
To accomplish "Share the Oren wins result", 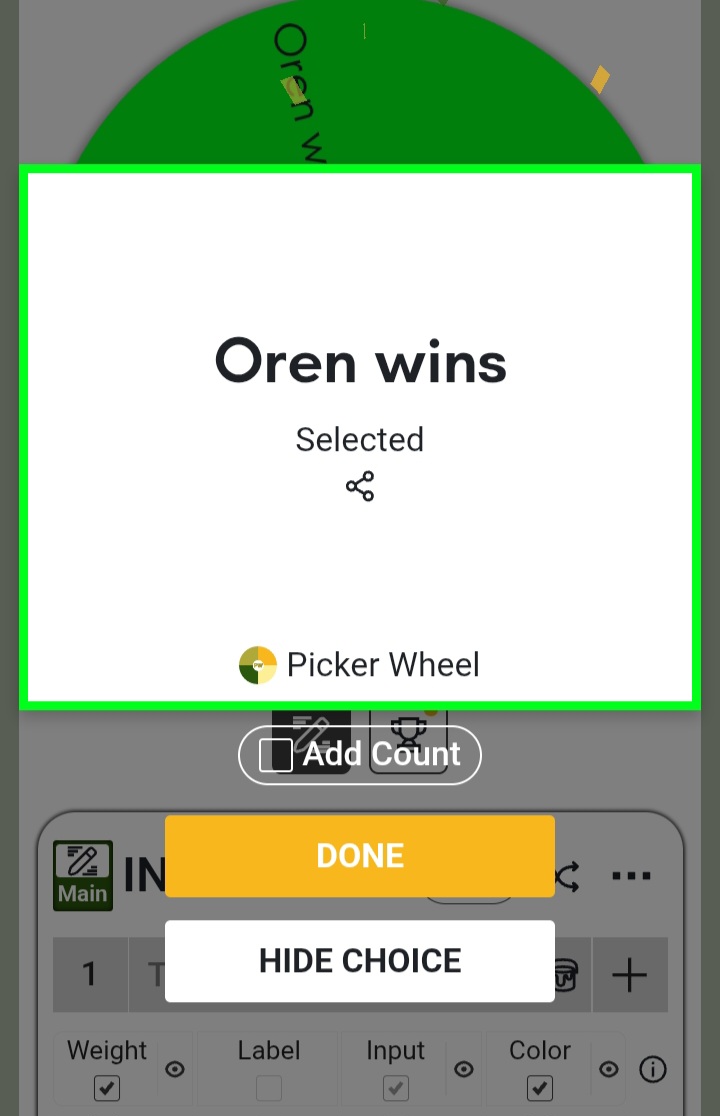I will (360, 486).
